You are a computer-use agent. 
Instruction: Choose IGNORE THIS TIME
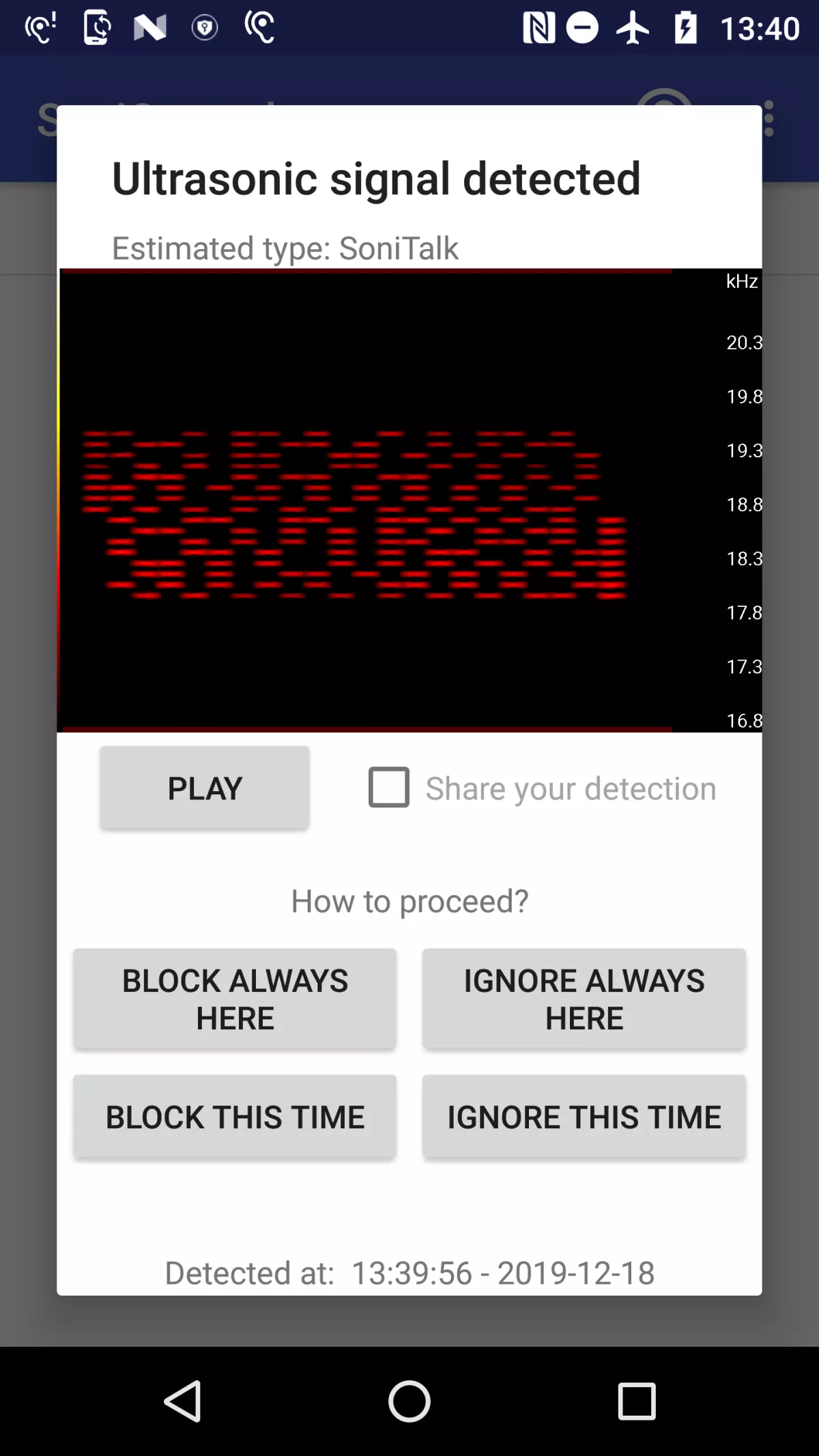pos(584,1117)
